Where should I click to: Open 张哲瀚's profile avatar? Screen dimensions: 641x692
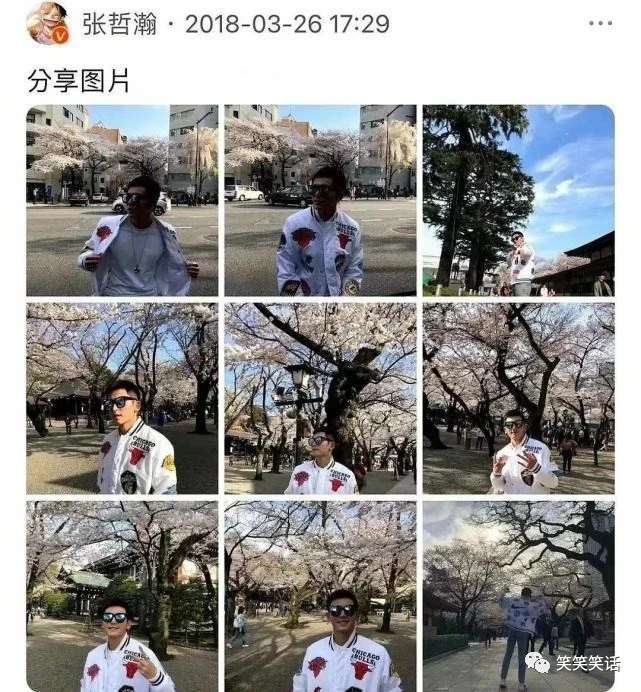pos(47,24)
